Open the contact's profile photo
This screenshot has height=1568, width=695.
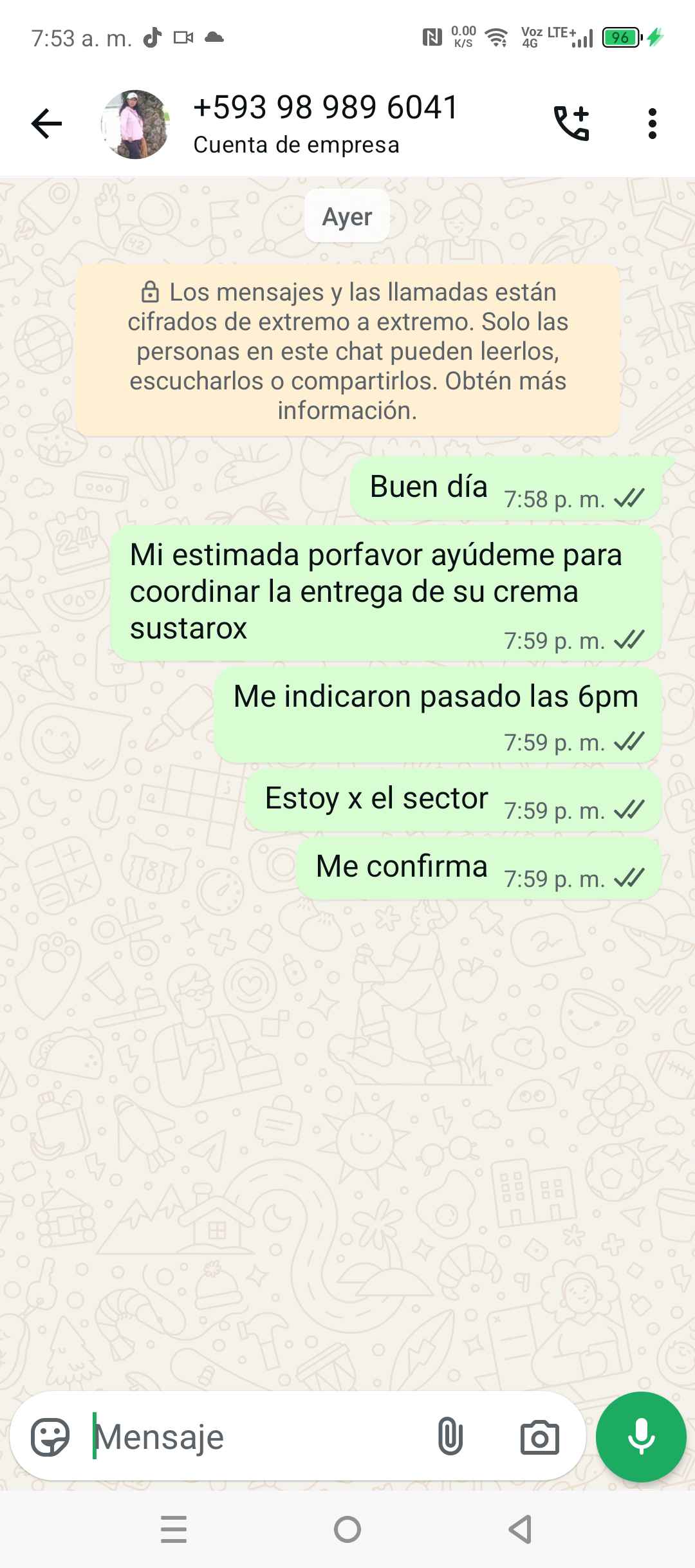[135, 124]
